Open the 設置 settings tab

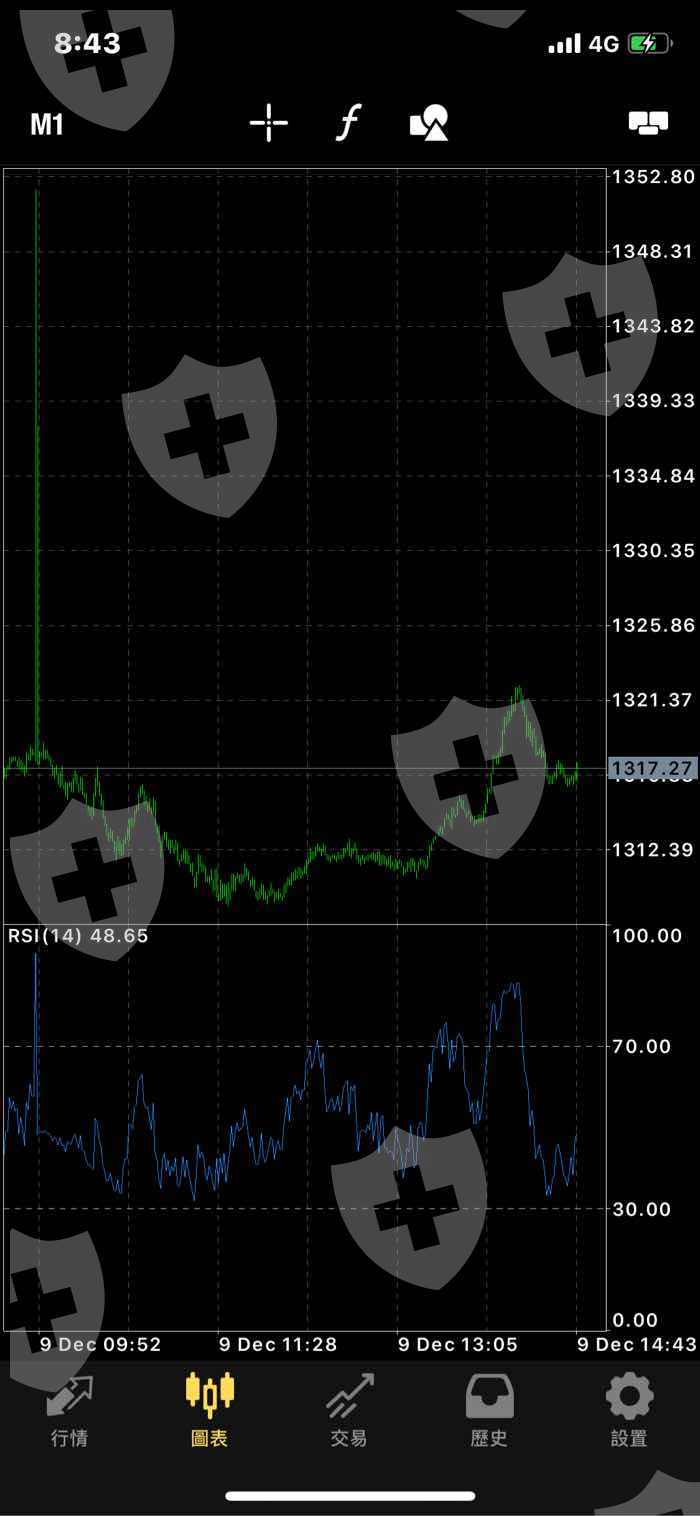pyautogui.click(x=629, y=1410)
